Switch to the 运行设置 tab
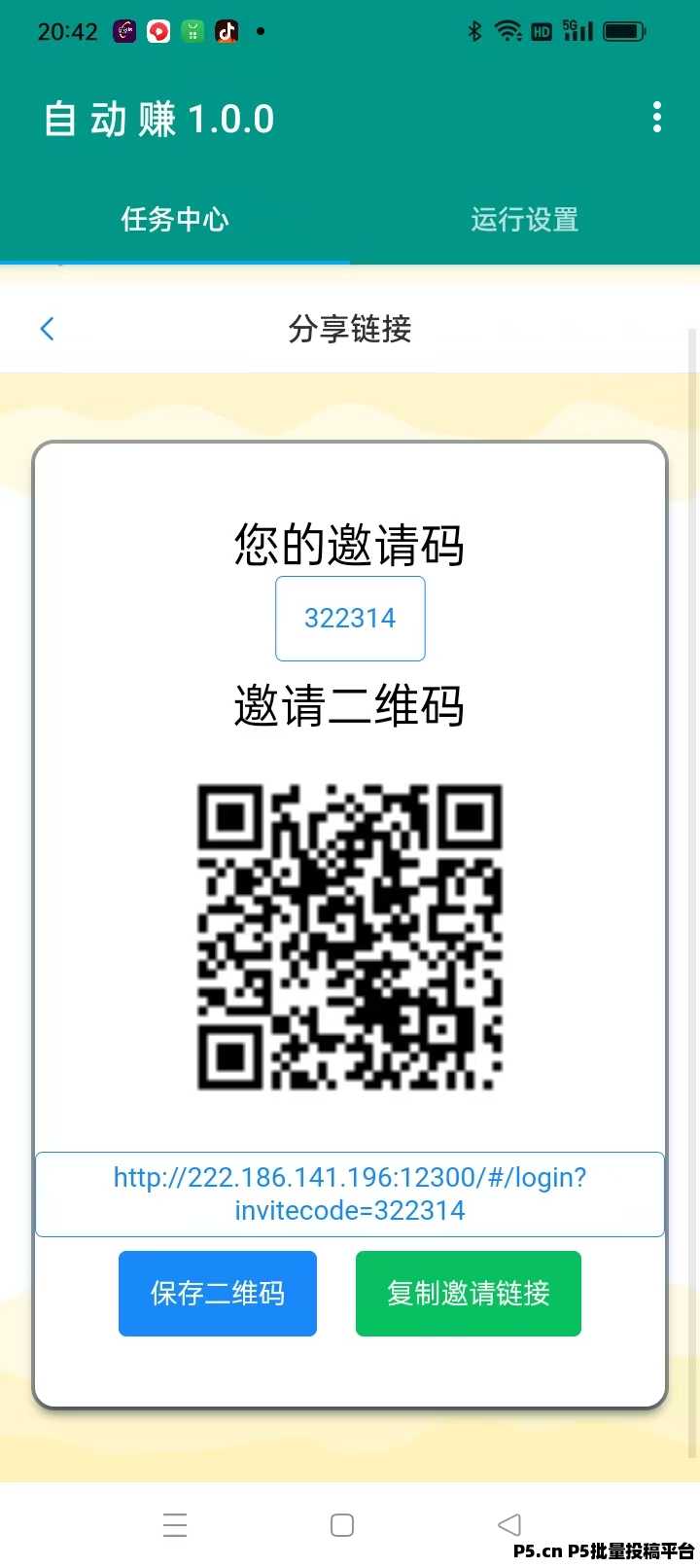700x1568 pixels. coord(524,220)
